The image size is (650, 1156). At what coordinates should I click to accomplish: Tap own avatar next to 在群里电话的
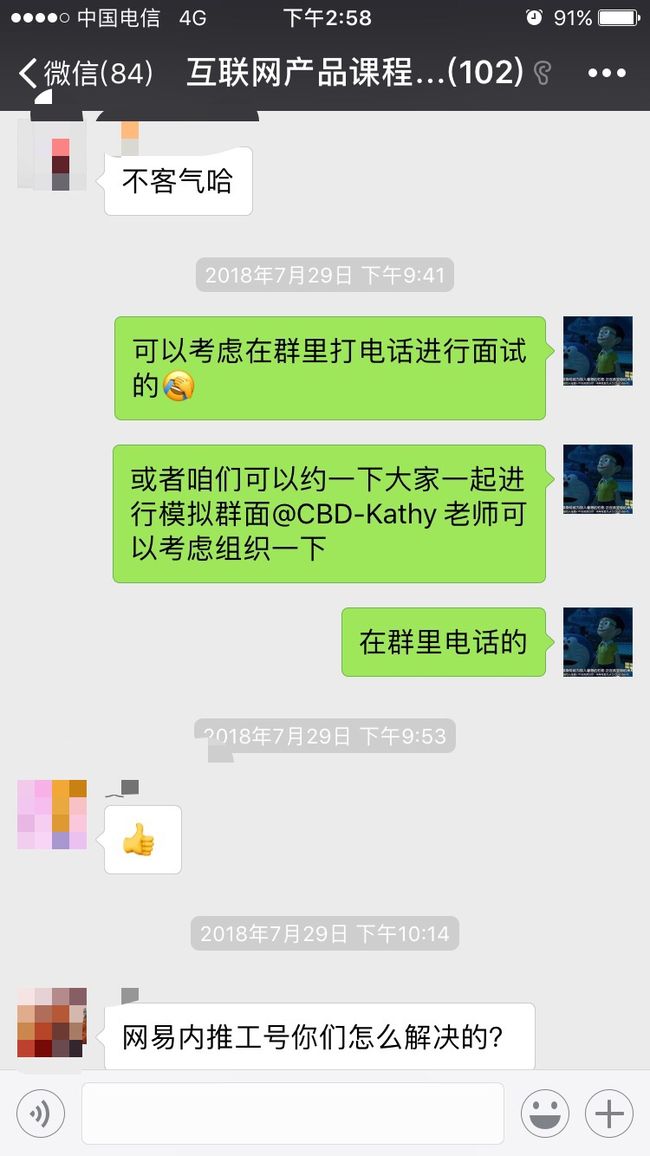click(598, 642)
